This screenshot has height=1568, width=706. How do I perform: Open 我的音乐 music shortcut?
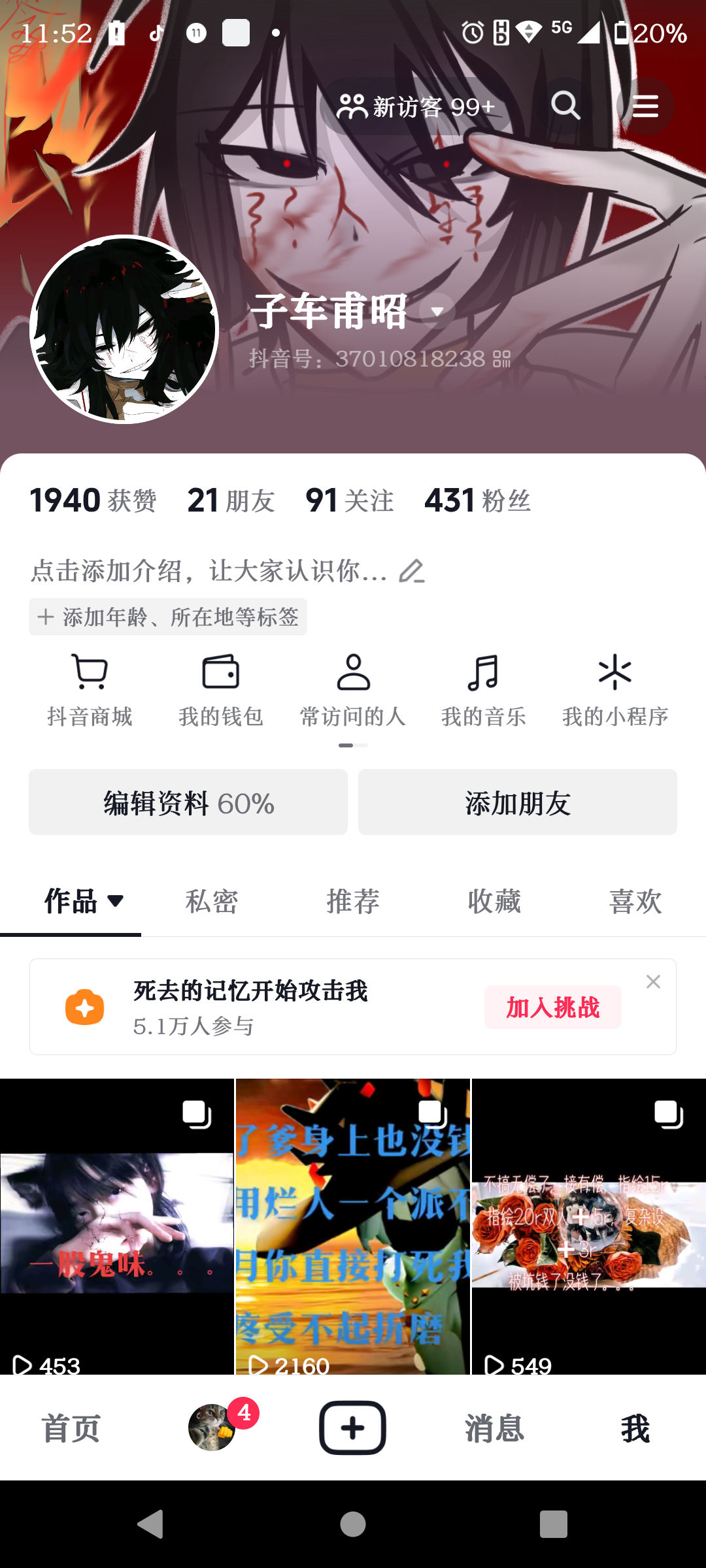click(x=484, y=691)
